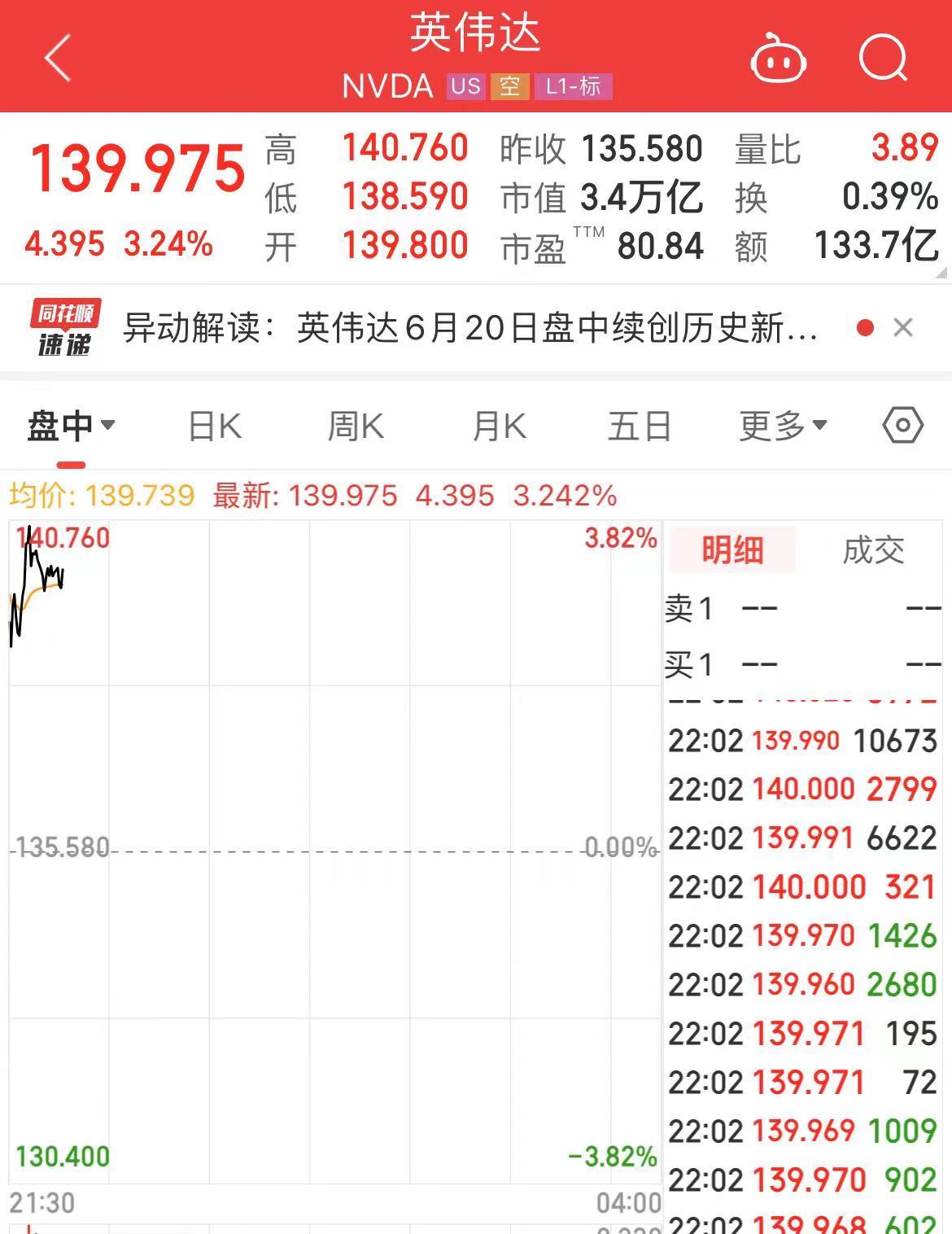Open the robot assistant icon
This screenshot has height=1234, width=952.
(778, 59)
